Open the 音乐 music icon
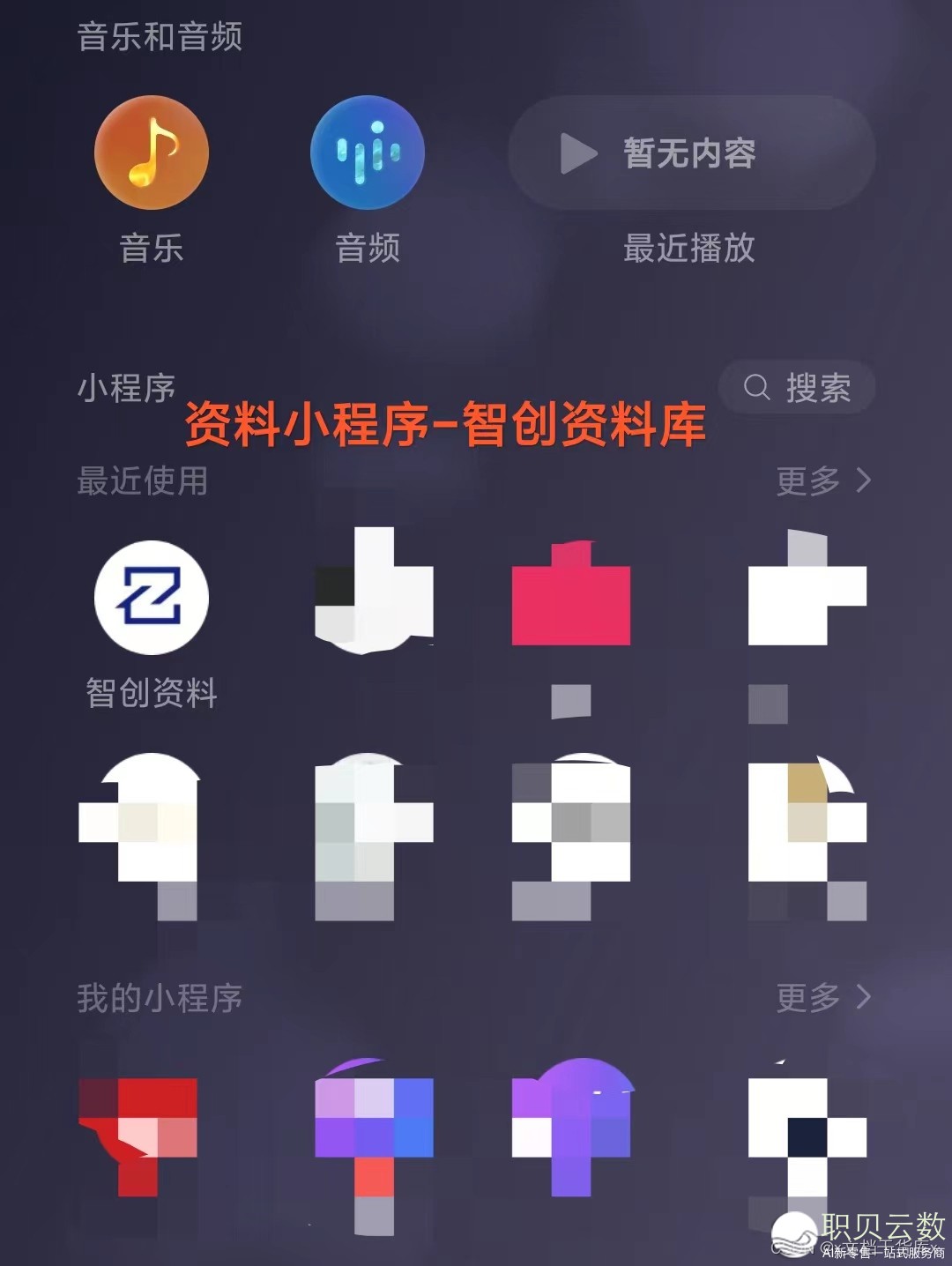 click(152, 153)
